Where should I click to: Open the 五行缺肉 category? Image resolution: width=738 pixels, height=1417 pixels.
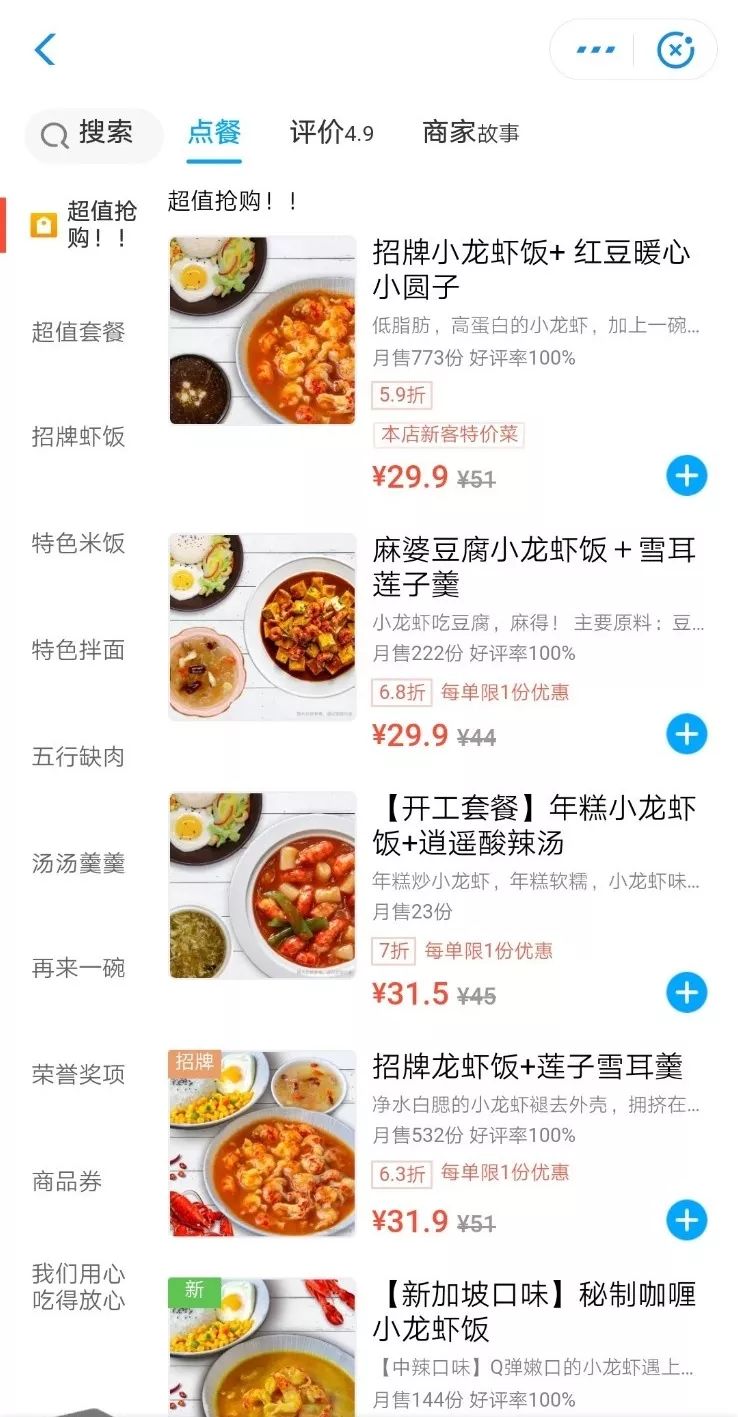(x=78, y=757)
